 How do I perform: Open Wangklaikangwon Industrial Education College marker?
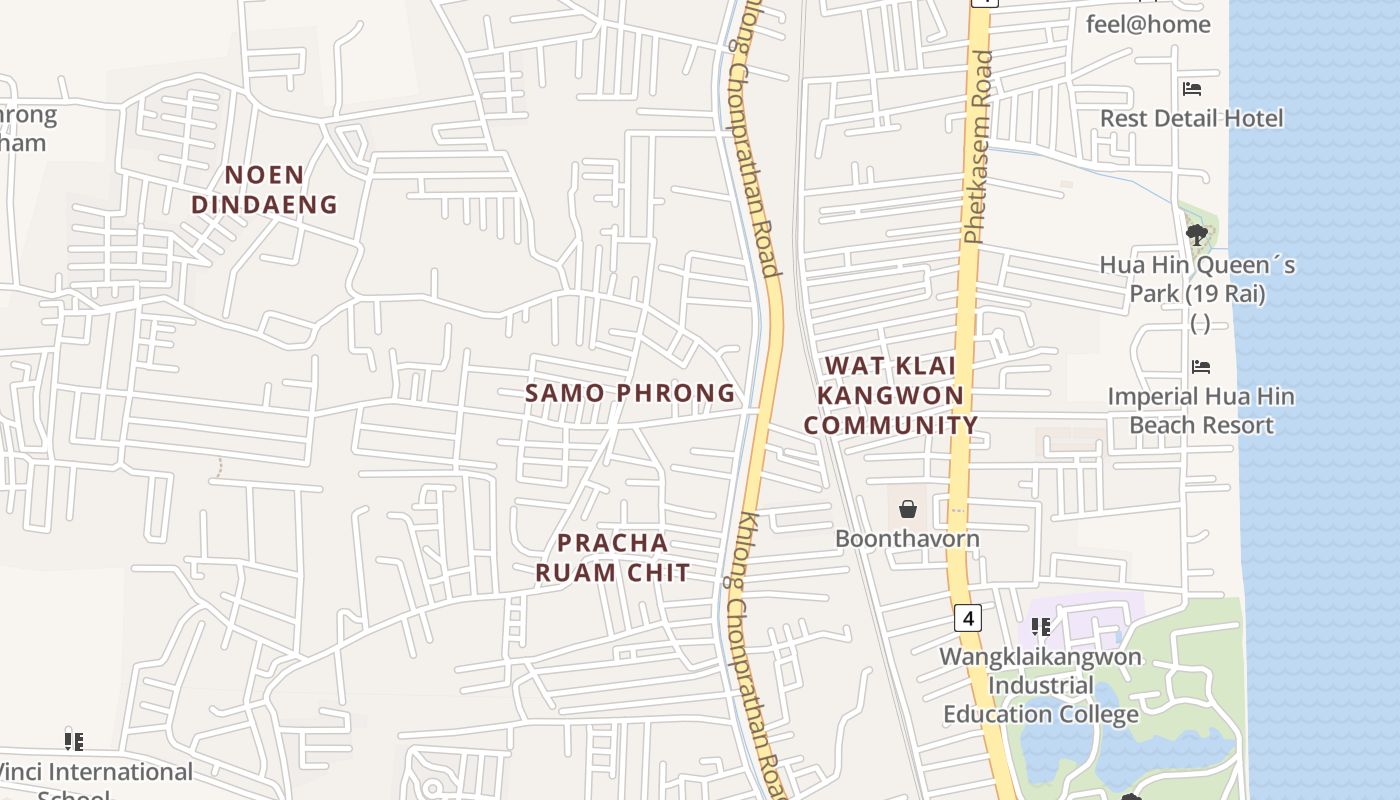coord(1040,627)
